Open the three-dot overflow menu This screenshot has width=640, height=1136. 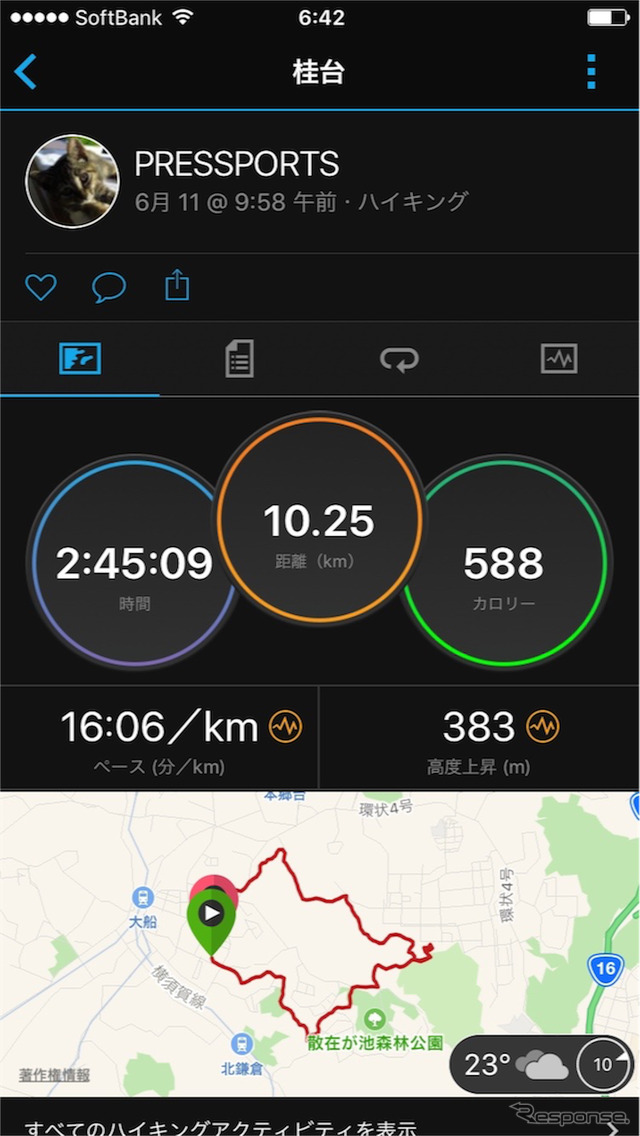(x=591, y=72)
